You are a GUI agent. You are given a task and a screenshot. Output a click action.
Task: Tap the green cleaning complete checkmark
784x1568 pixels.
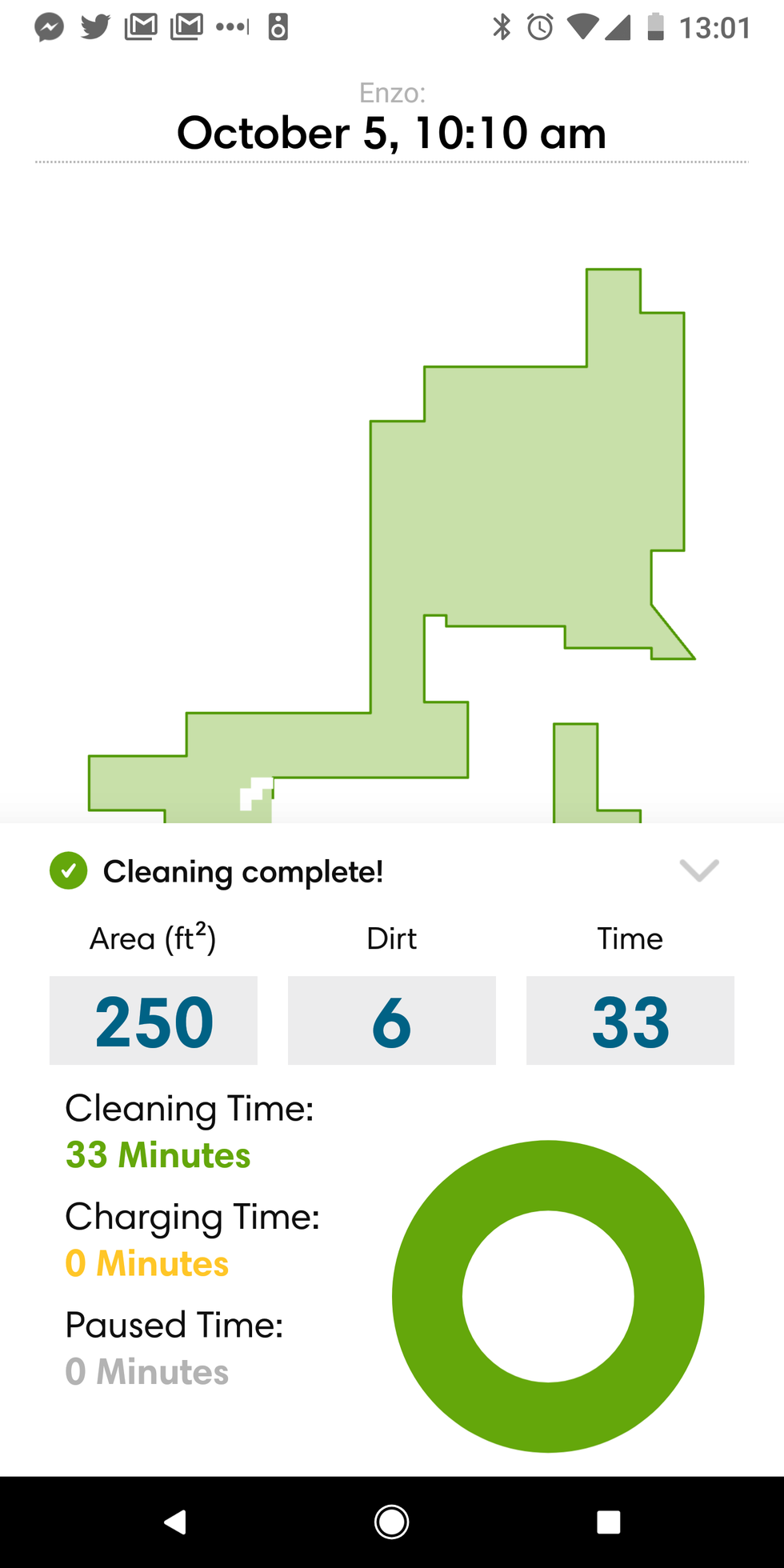[x=68, y=871]
